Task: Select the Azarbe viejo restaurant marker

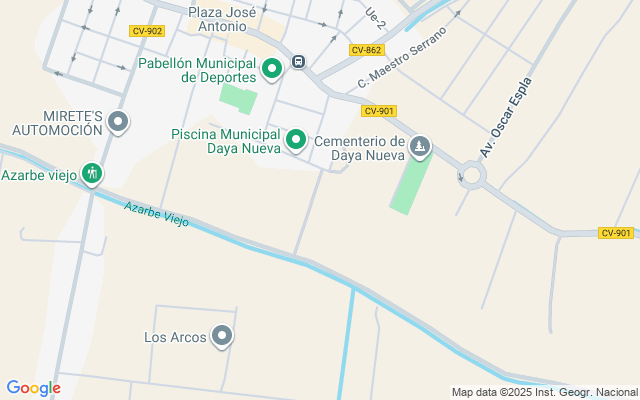Action: point(92,174)
